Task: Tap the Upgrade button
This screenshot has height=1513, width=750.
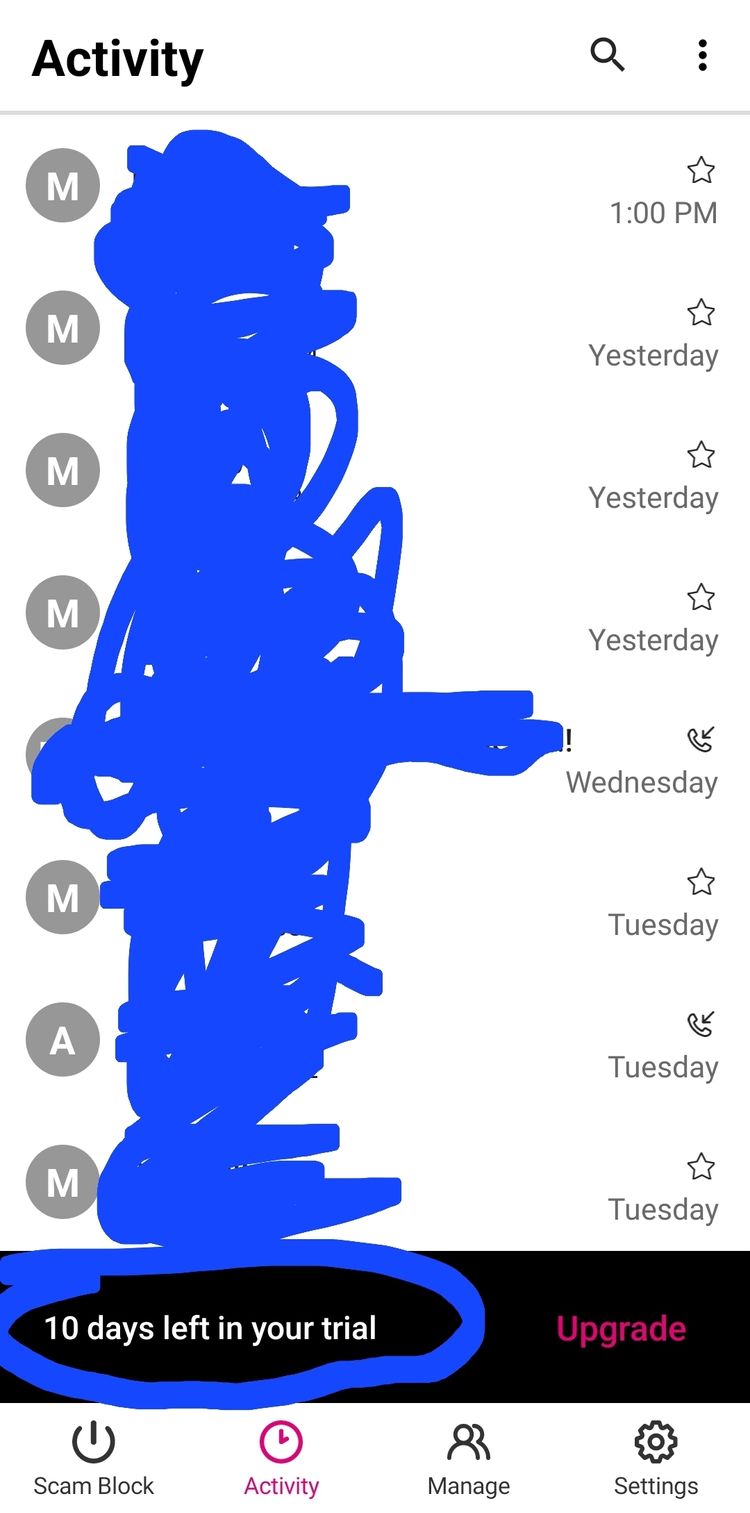Action: (621, 1328)
